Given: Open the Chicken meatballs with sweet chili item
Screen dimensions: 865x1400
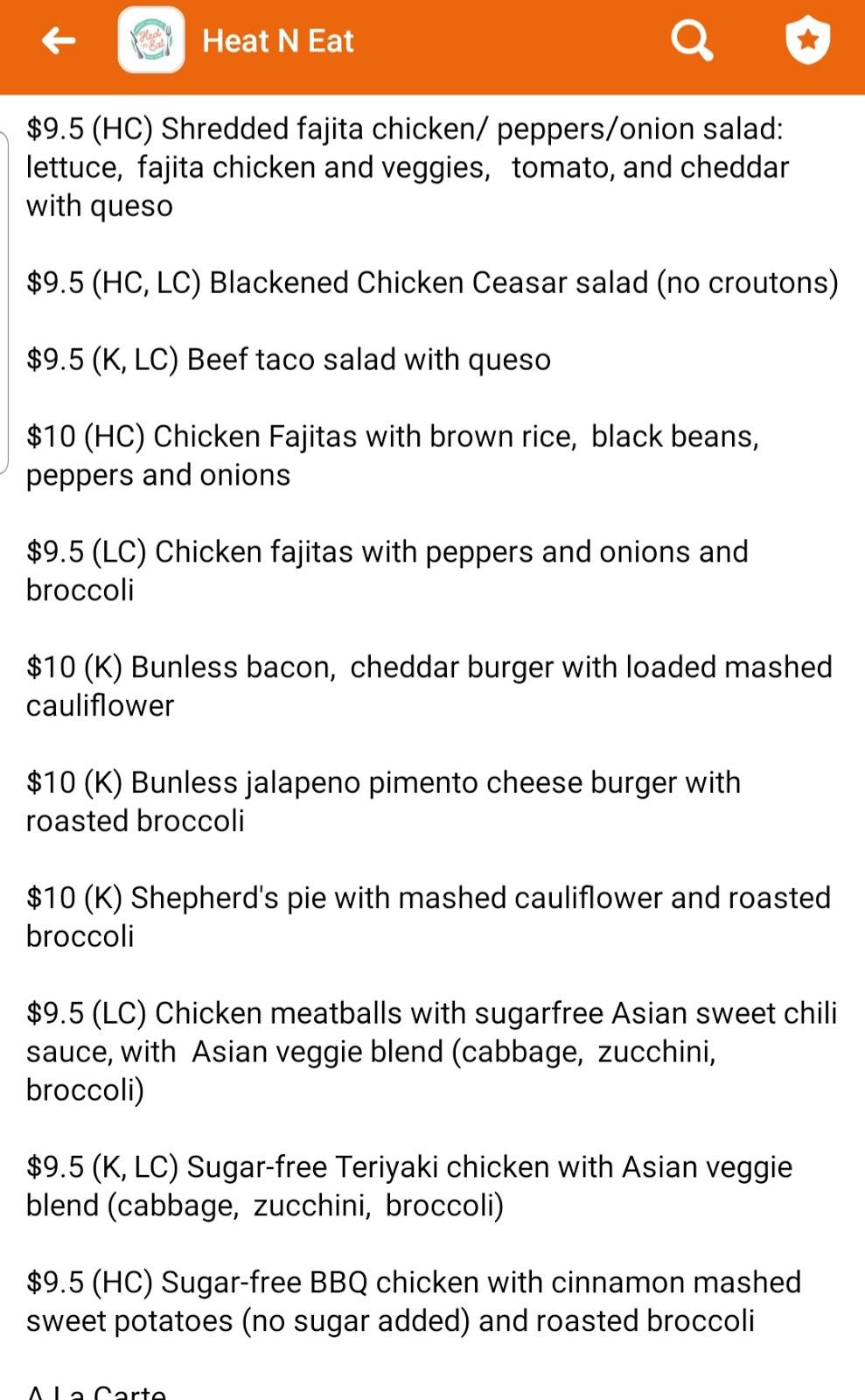Looking at the screenshot, I should click(x=429, y=1051).
